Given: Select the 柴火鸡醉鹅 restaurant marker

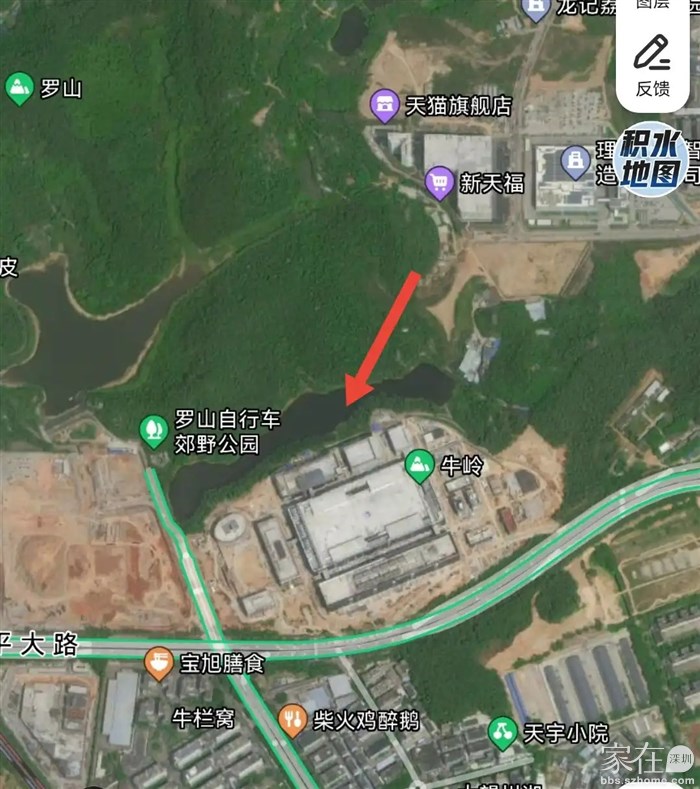Looking at the screenshot, I should 292,718.
